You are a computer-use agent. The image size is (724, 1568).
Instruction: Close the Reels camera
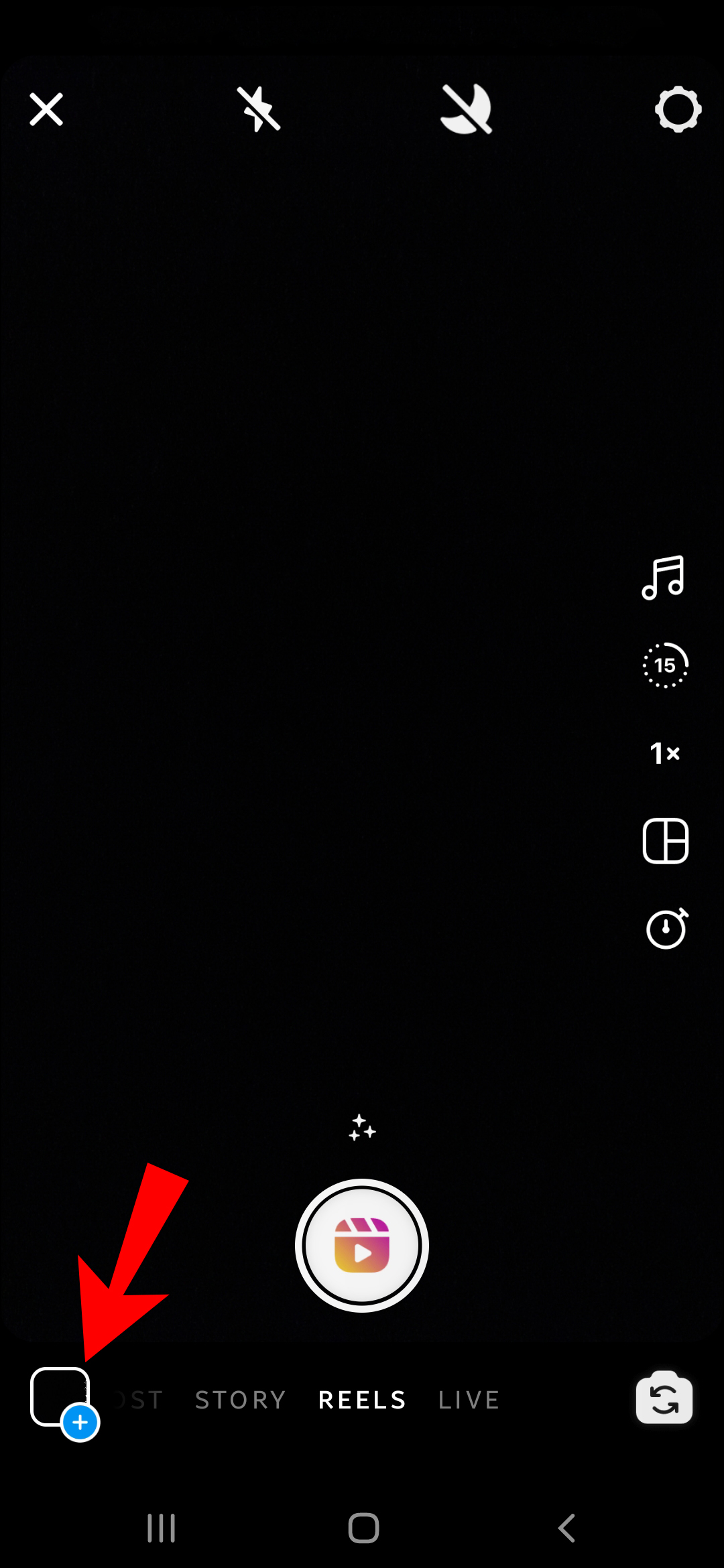46,109
